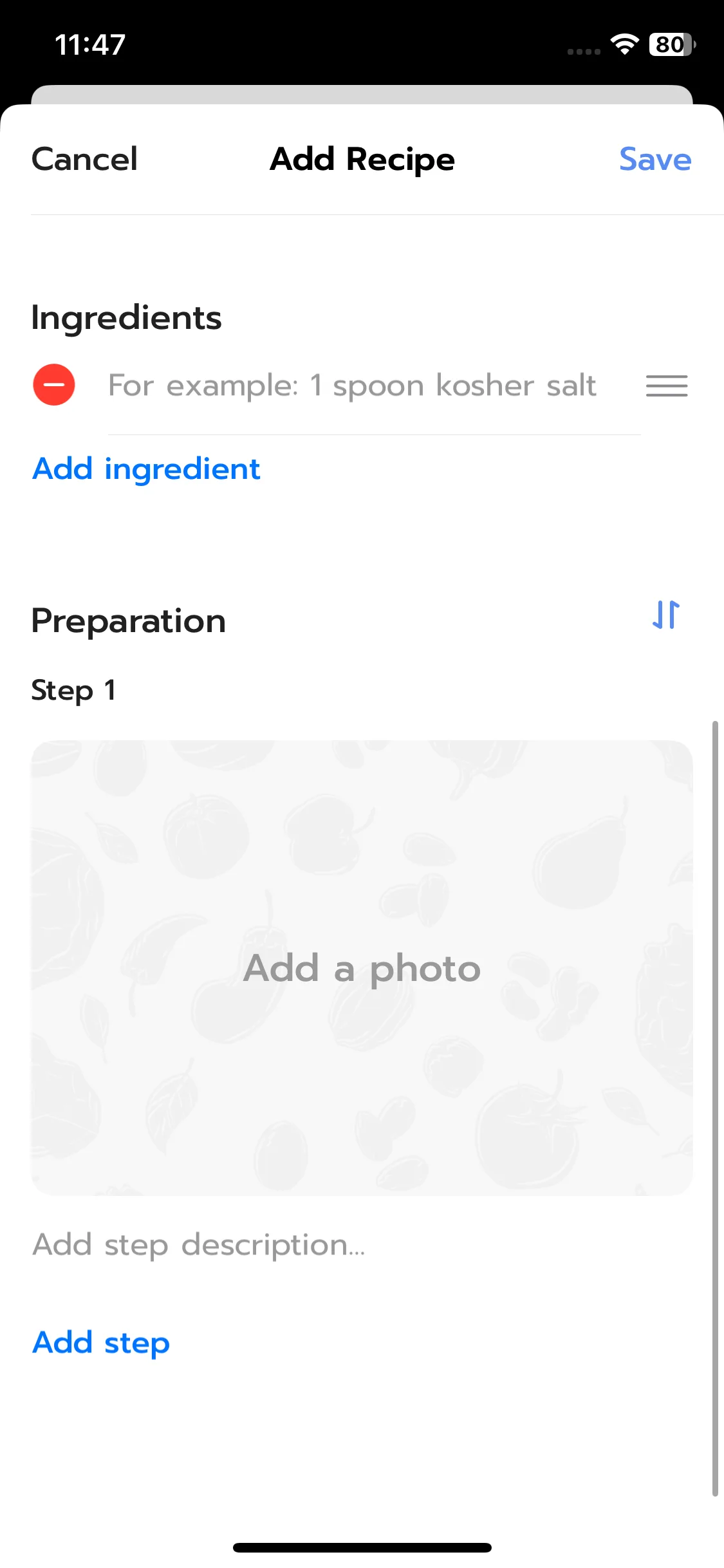This screenshot has width=724, height=1568.
Task: Tap the ingredient row reorder handle
Action: (666, 386)
